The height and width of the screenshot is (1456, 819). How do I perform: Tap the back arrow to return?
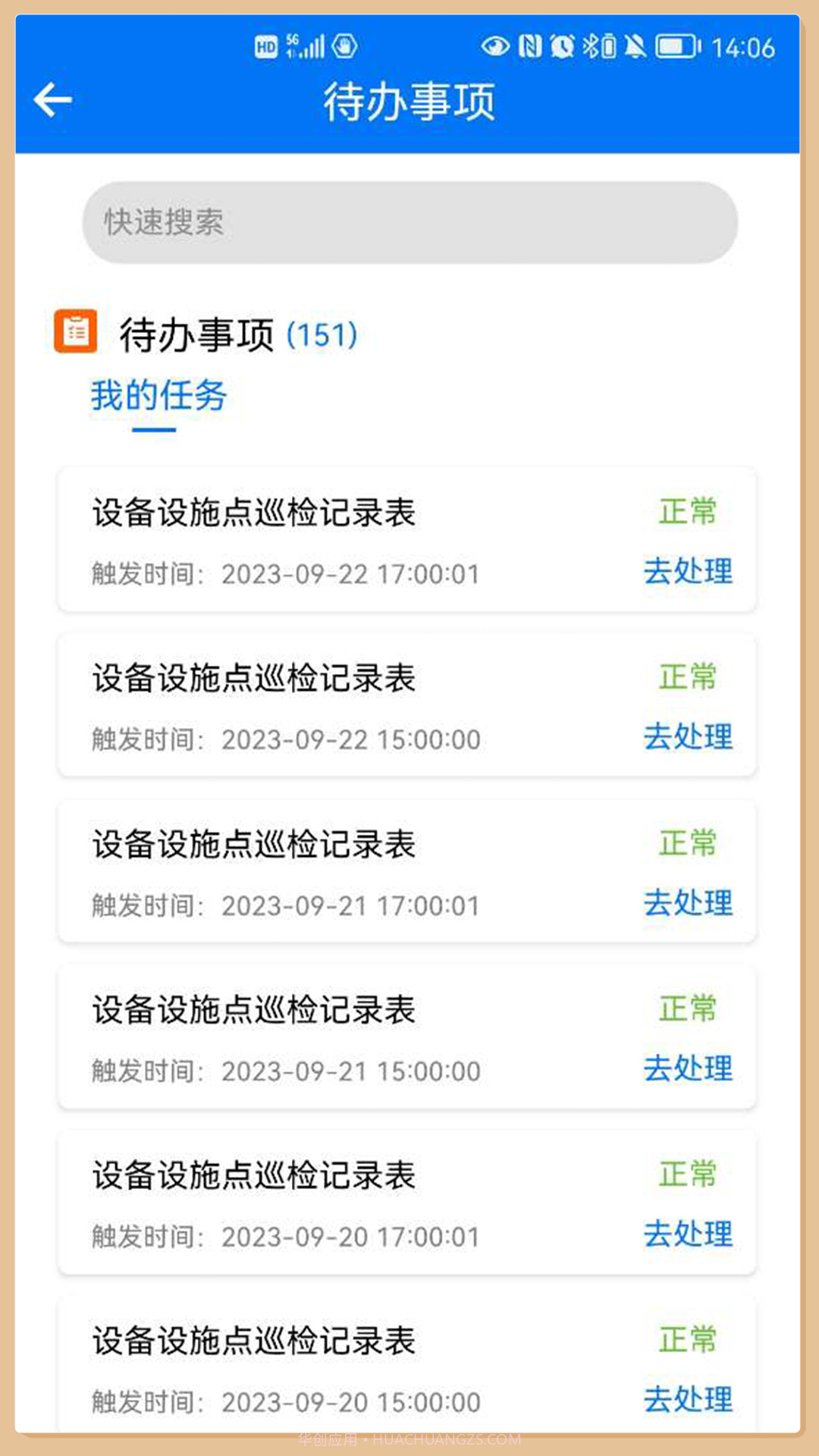pos(50,99)
